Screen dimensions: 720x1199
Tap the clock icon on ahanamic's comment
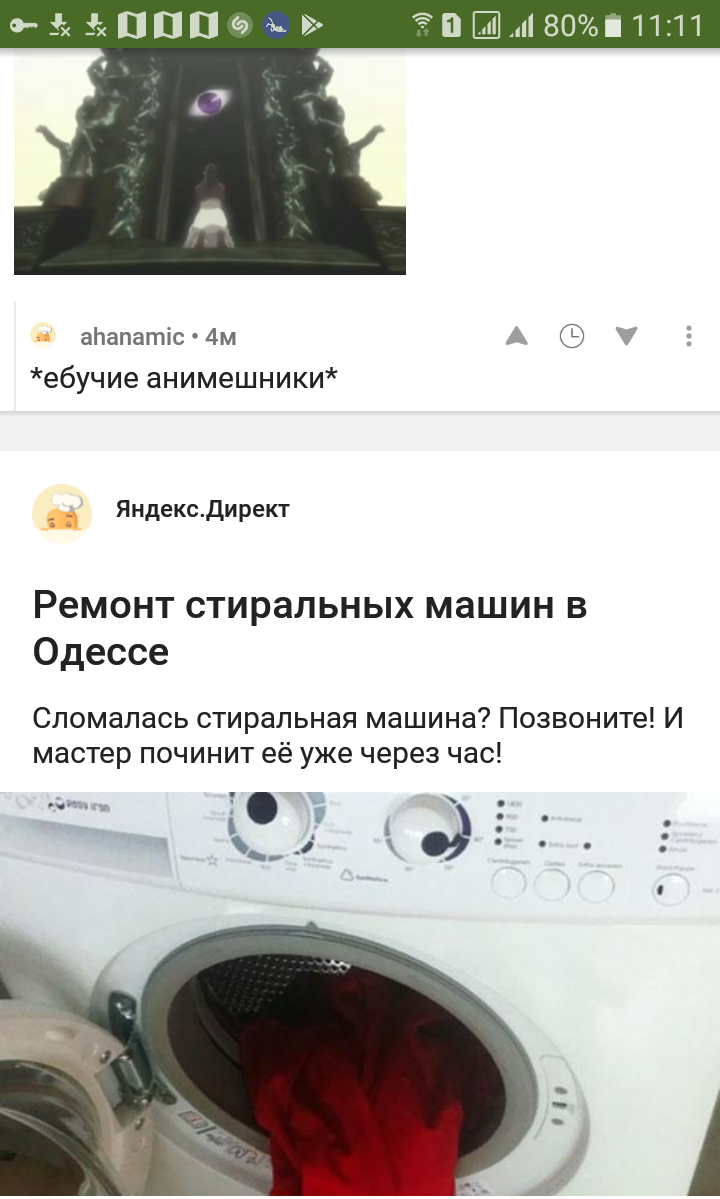pos(571,336)
